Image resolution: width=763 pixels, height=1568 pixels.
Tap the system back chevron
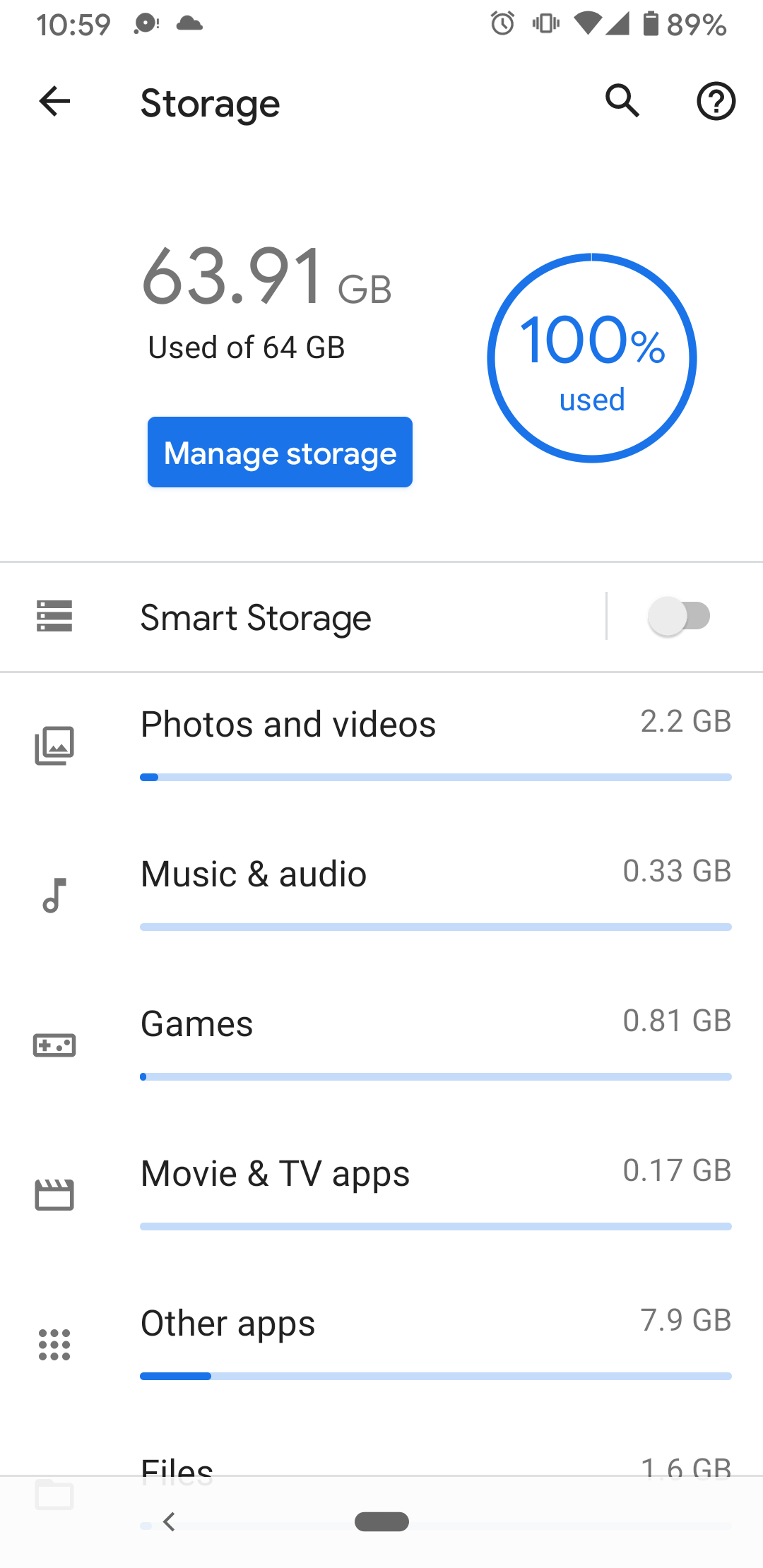[x=169, y=1521]
